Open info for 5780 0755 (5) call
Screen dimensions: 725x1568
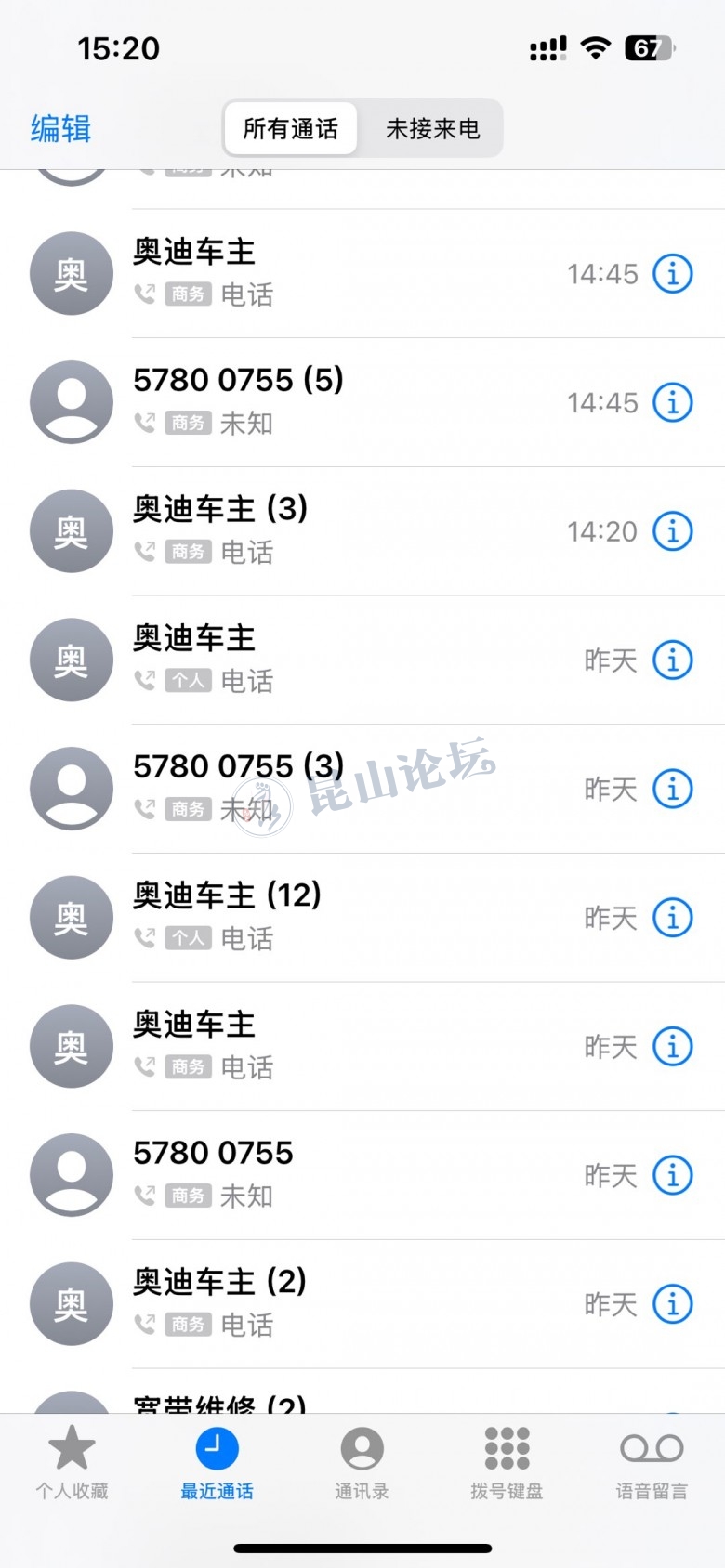(x=672, y=402)
